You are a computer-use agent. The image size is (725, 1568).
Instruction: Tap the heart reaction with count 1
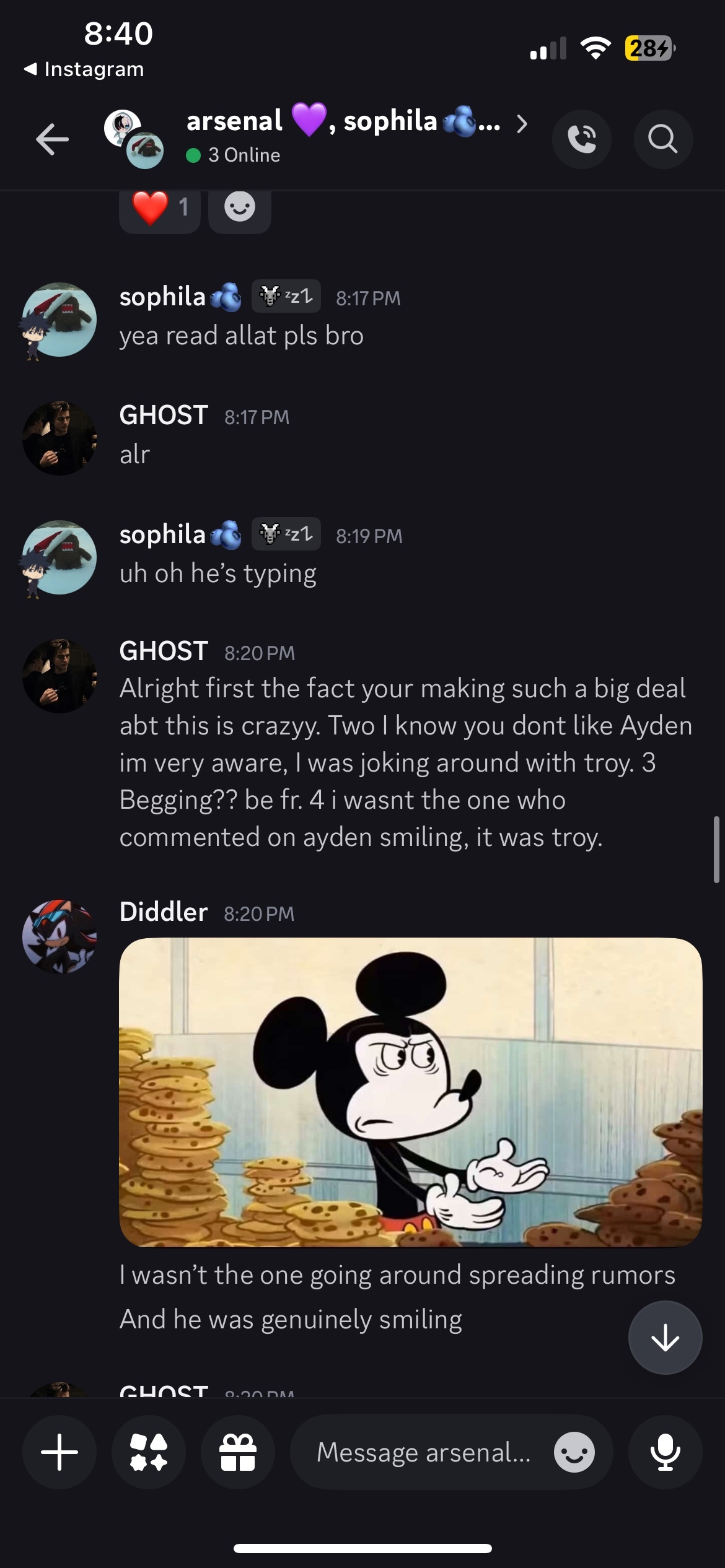coord(159,208)
